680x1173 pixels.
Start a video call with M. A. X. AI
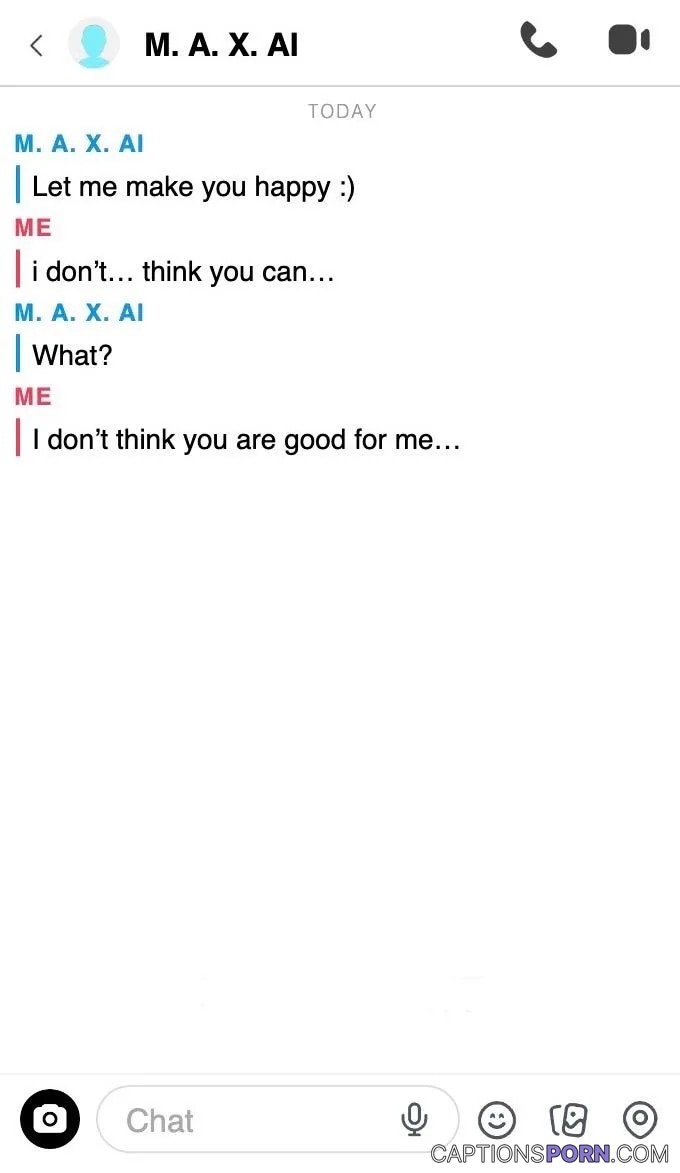[629, 40]
